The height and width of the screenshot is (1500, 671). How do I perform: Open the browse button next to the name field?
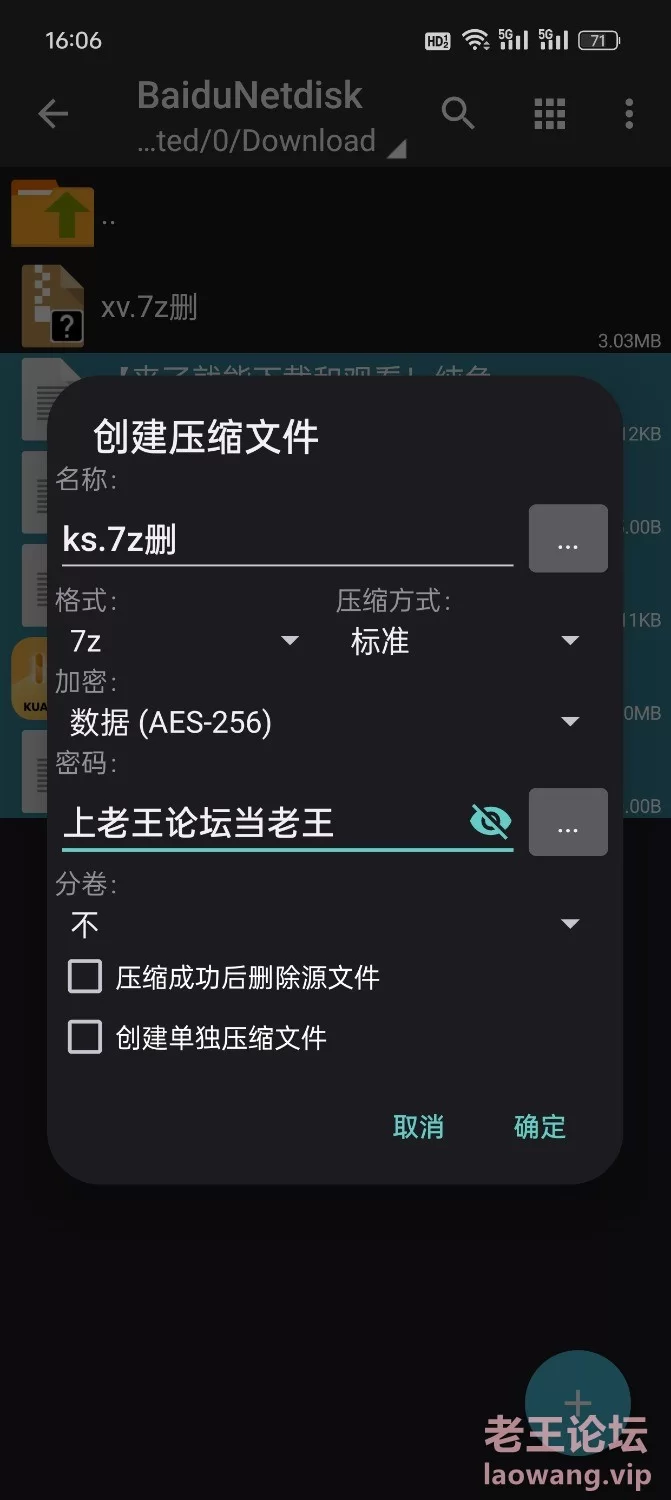(568, 539)
